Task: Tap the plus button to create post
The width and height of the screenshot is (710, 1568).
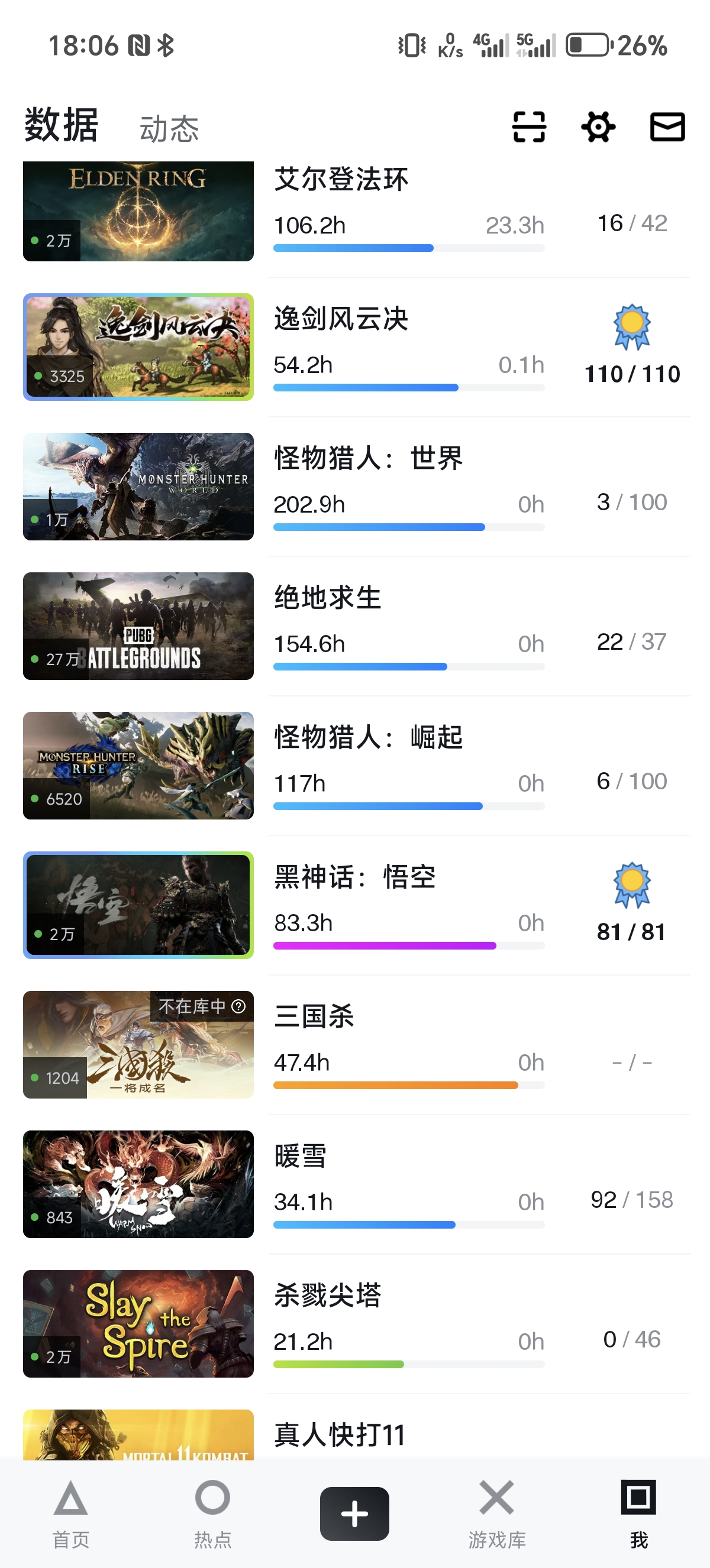Action: 354,1513
